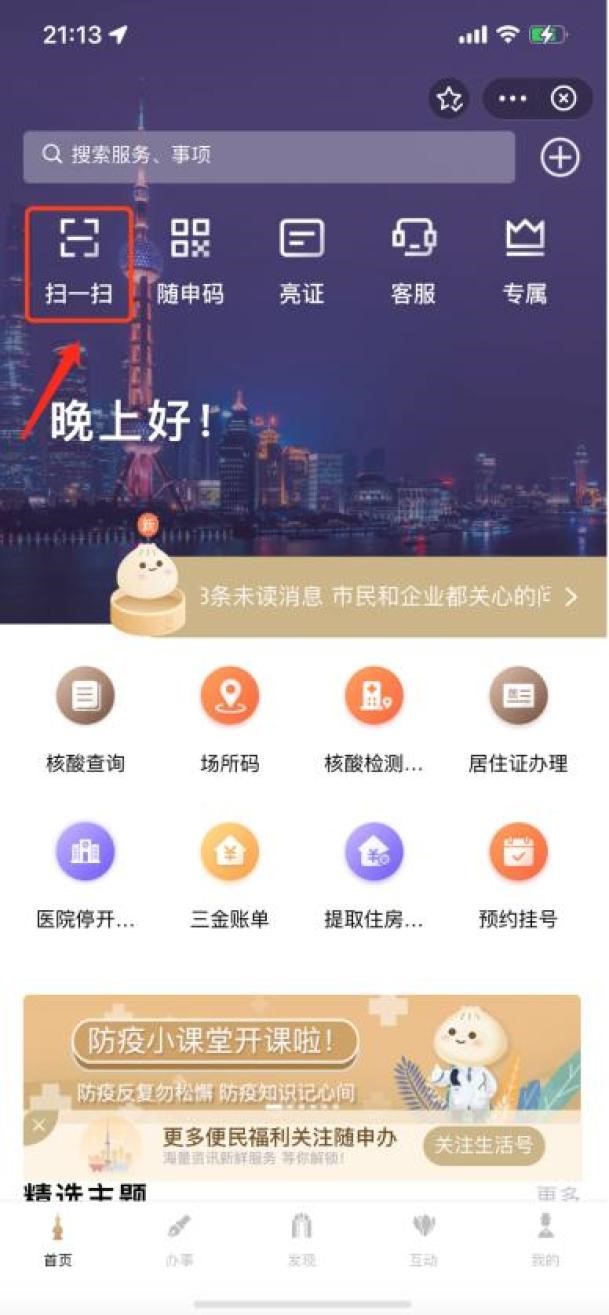Open 核酸查询 service
The width and height of the screenshot is (609, 1315).
(x=85, y=719)
